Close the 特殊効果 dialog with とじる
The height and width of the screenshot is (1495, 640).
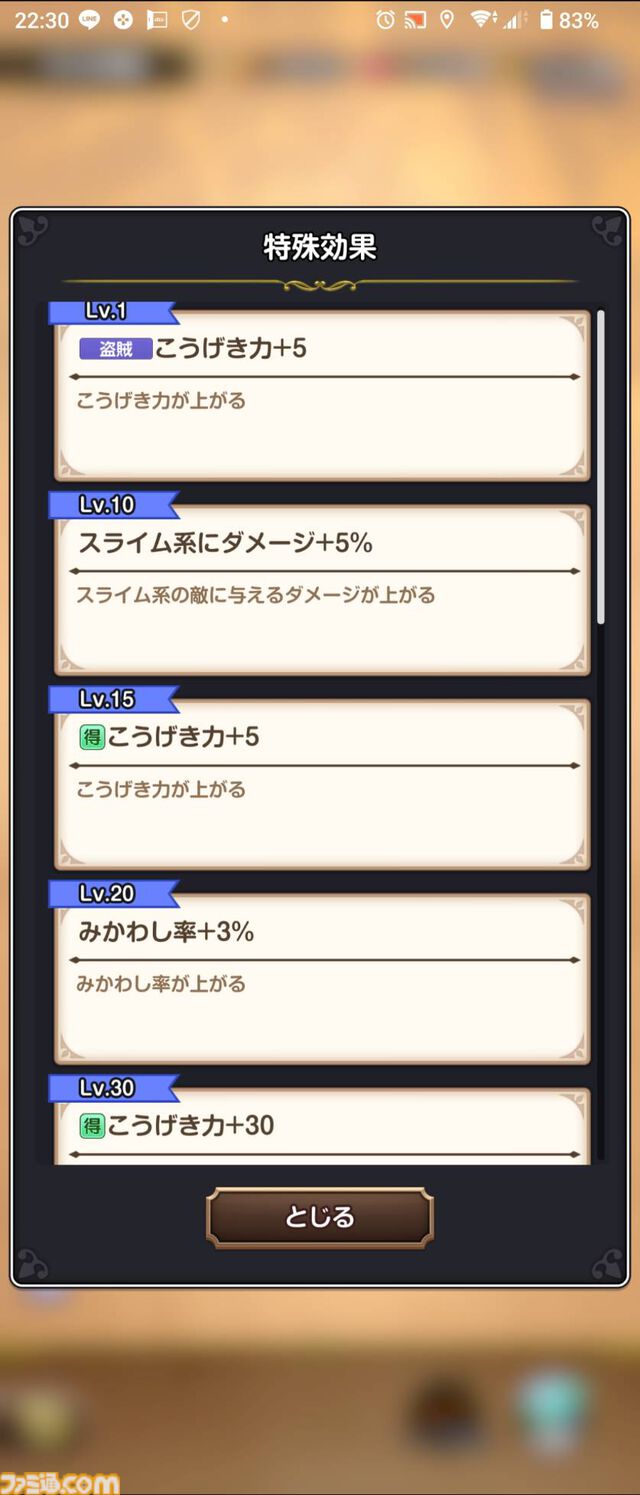(319, 1217)
